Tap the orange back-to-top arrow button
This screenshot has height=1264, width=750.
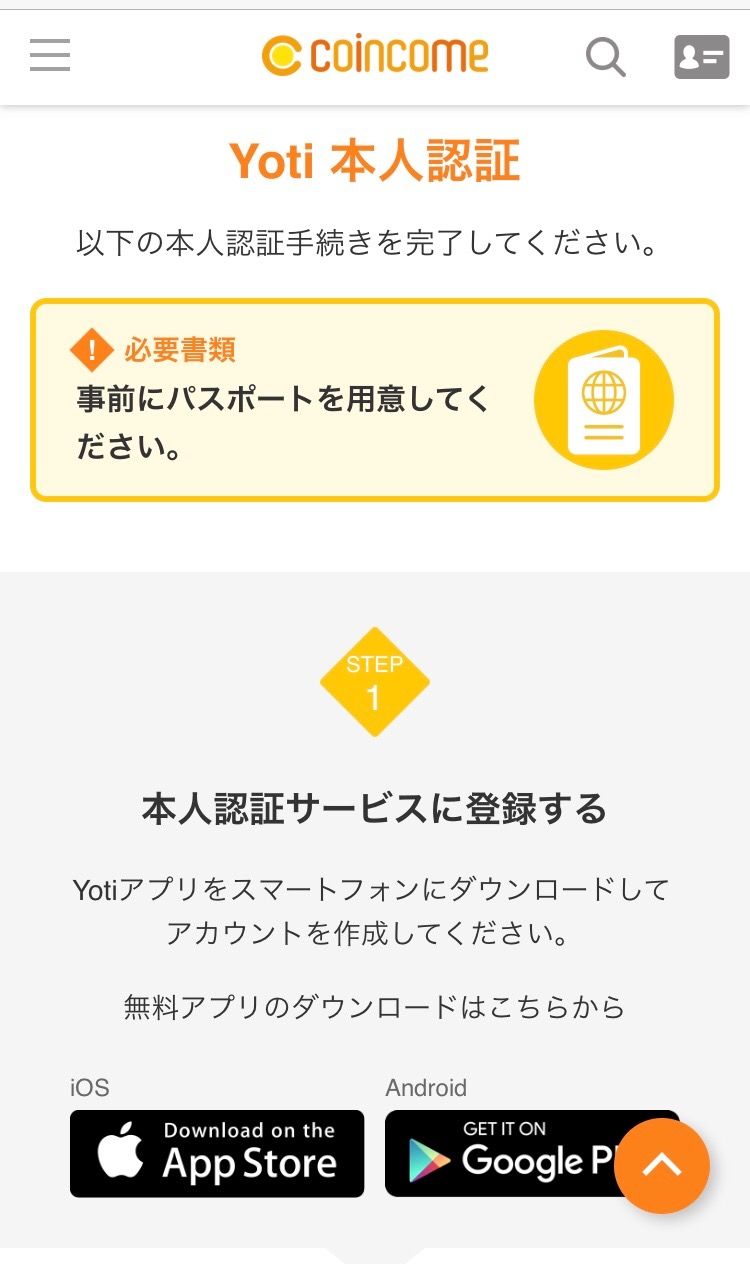(x=661, y=1166)
